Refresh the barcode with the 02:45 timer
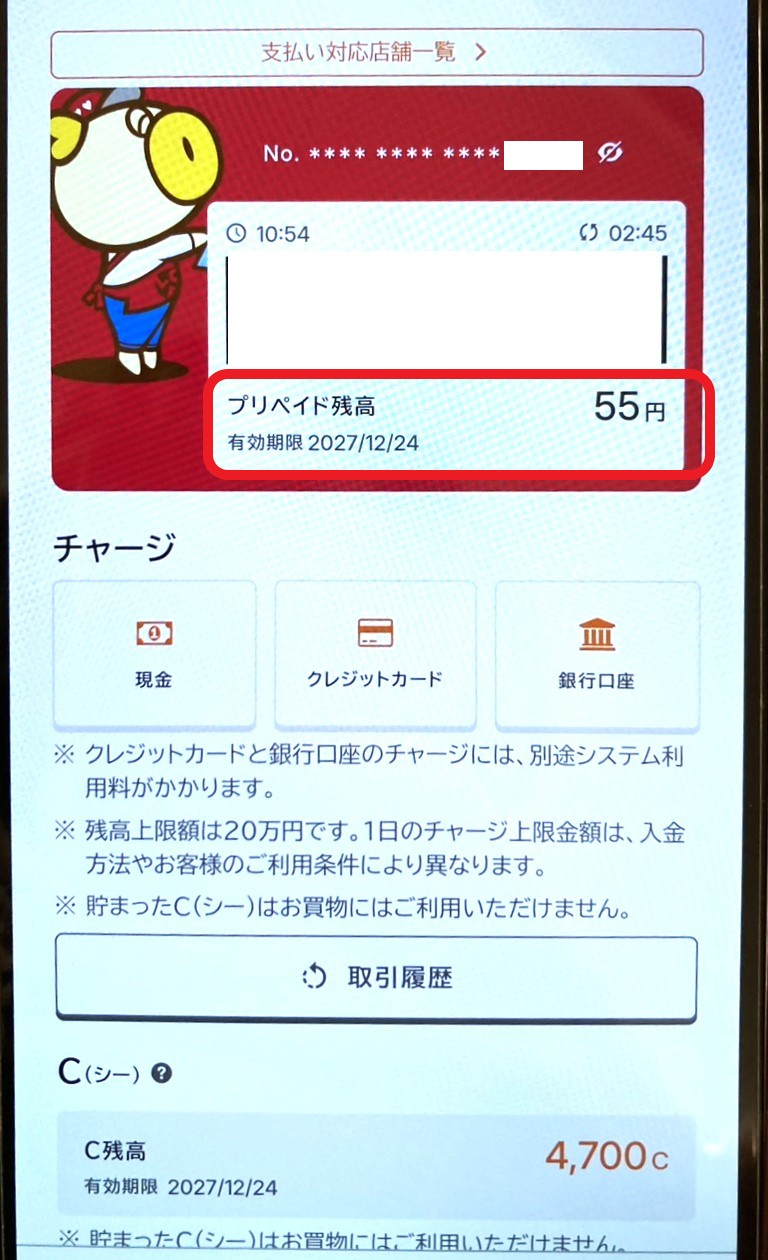The width and height of the screenshot is (768, 1260). click(587, 234)
